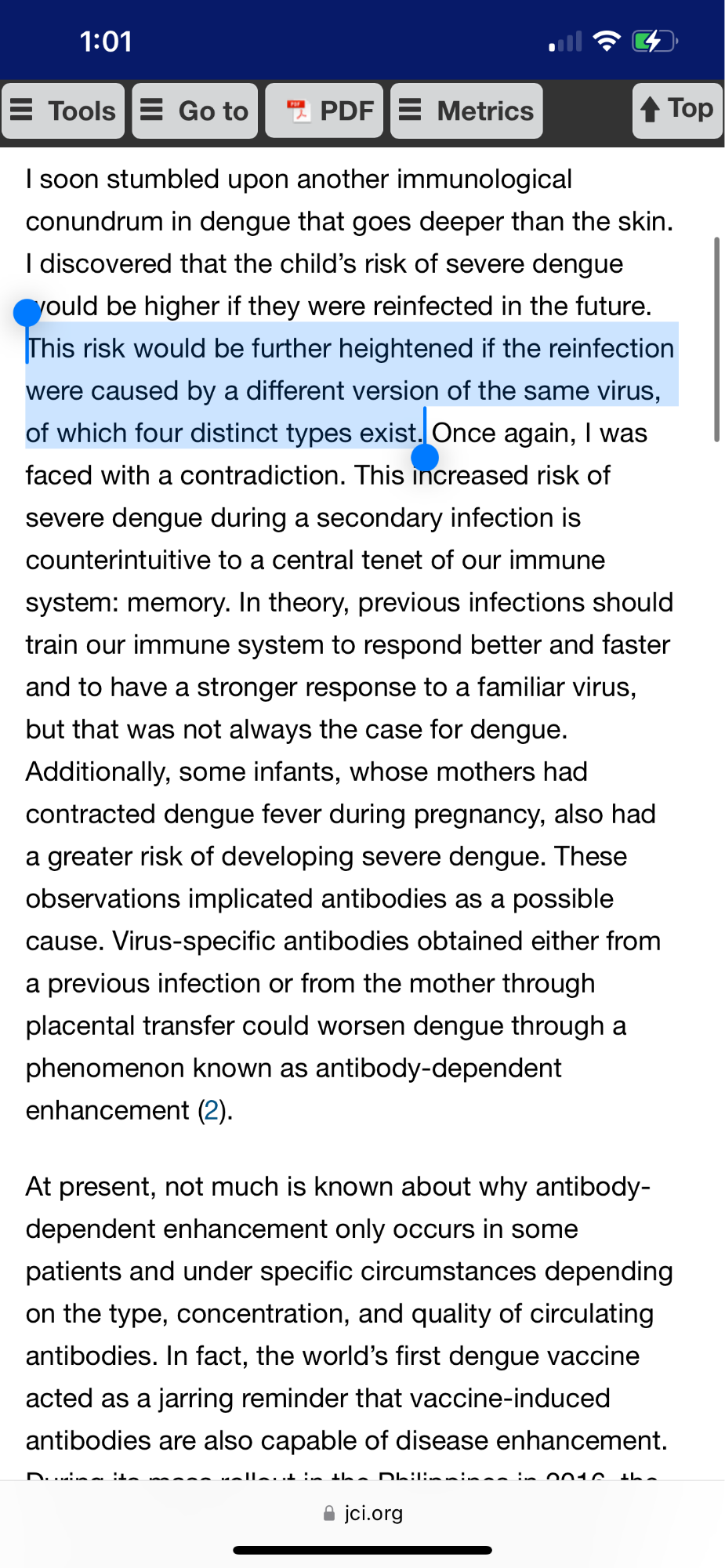Open the PDF version of the article
This screenshot has width=725, height=1568.
(324, 111)
